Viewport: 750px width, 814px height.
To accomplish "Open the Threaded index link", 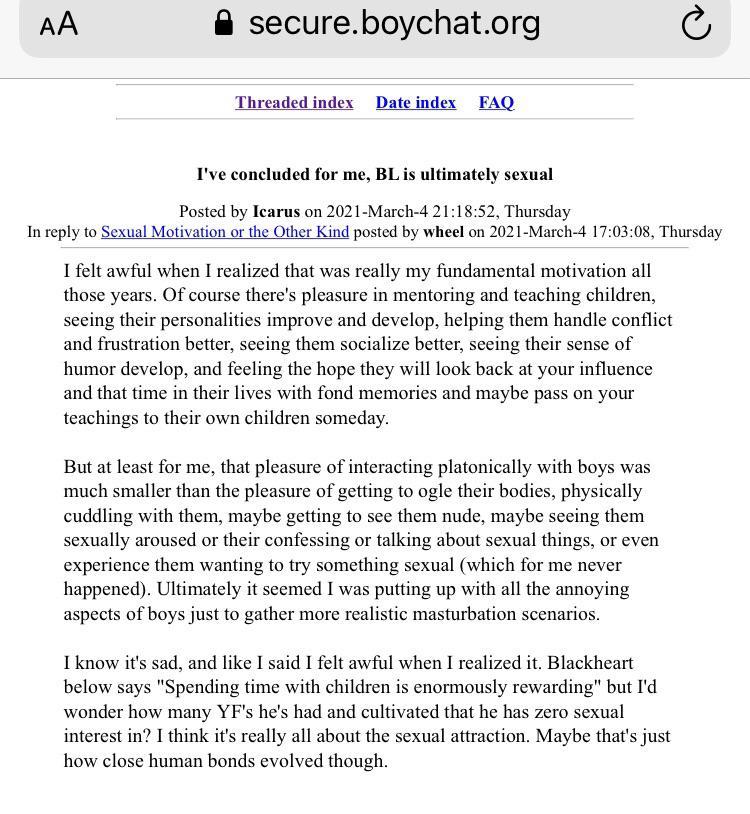I will tap(294, 102).
